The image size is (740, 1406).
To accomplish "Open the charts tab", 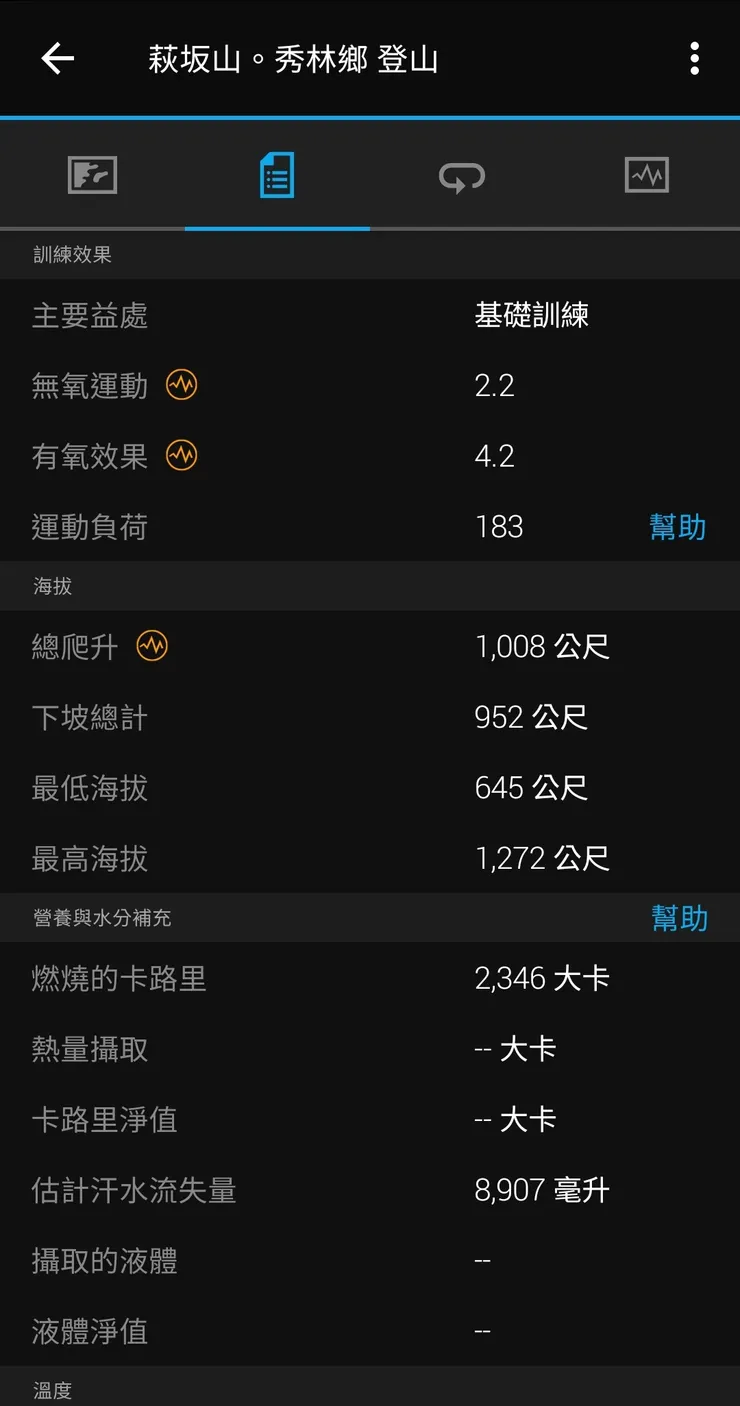I will (647, 174).
